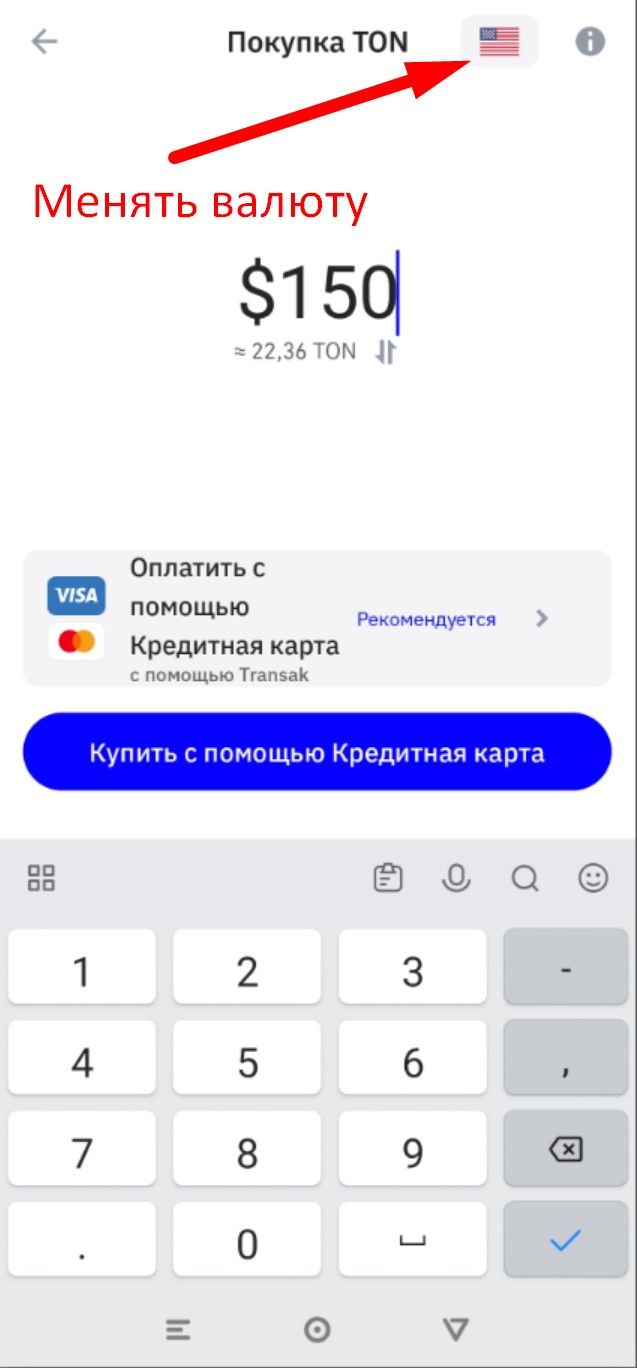Tap Купить с помощью Кредитная карта
The height and width of the screenshot is (1368, 637).
pyautogui.click(x=316, y=752)
